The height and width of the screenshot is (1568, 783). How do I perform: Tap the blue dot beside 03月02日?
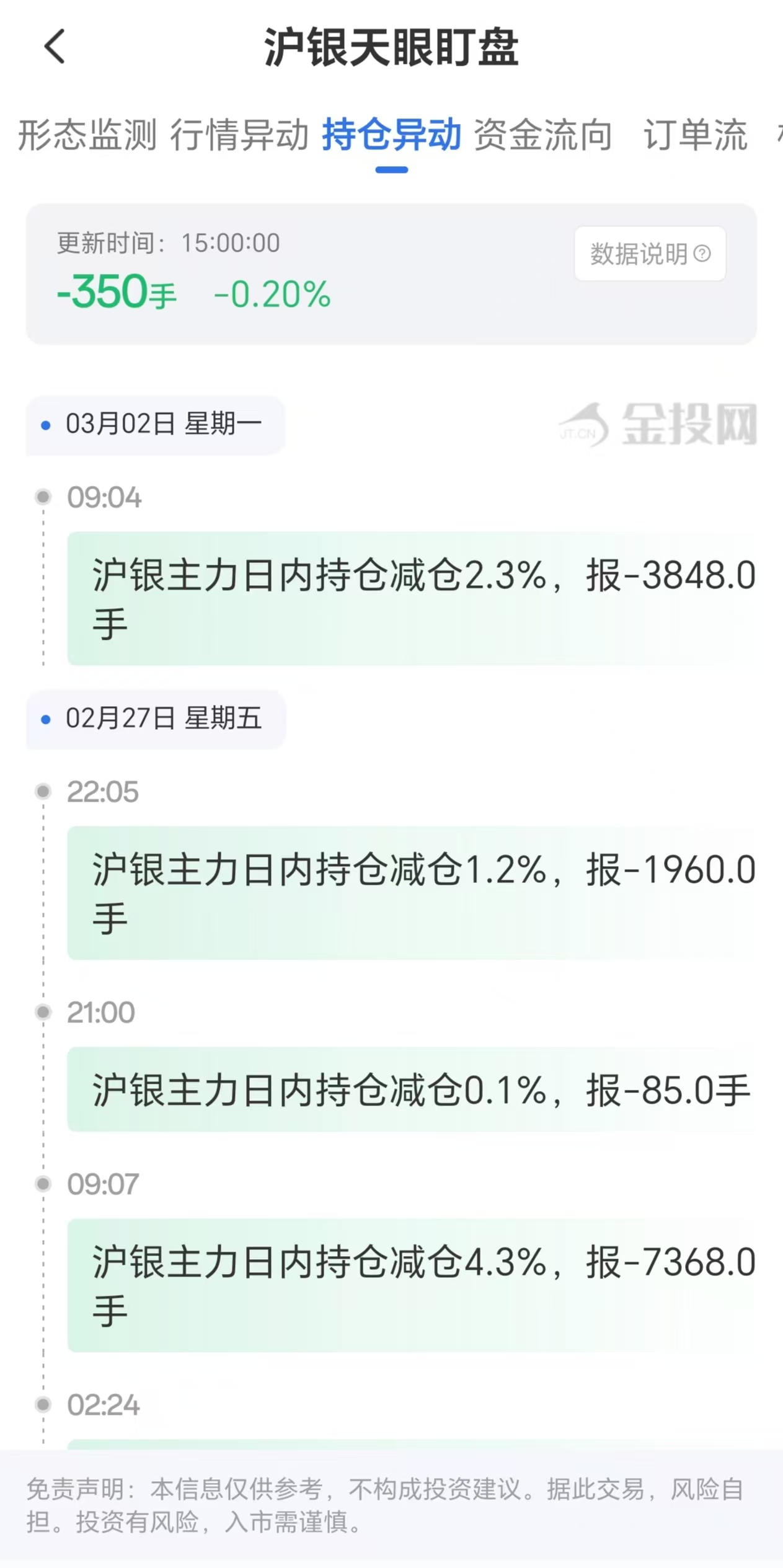pos(45,425)
